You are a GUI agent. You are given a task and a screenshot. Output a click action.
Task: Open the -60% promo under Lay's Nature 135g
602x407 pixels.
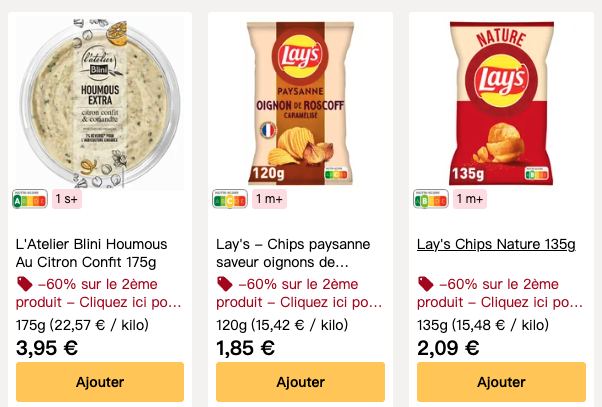click(500, 293)
